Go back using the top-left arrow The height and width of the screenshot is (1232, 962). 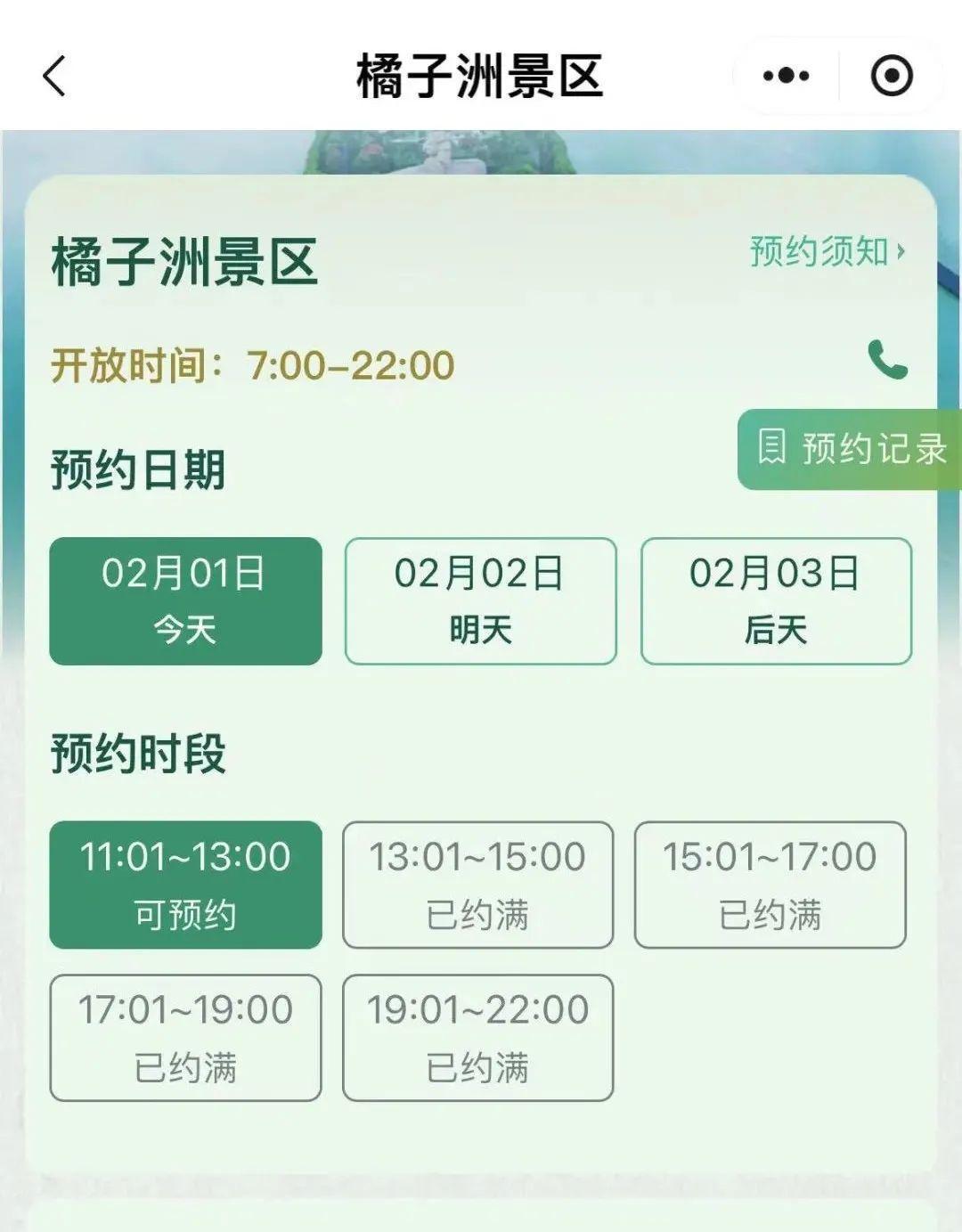(55, 76)
